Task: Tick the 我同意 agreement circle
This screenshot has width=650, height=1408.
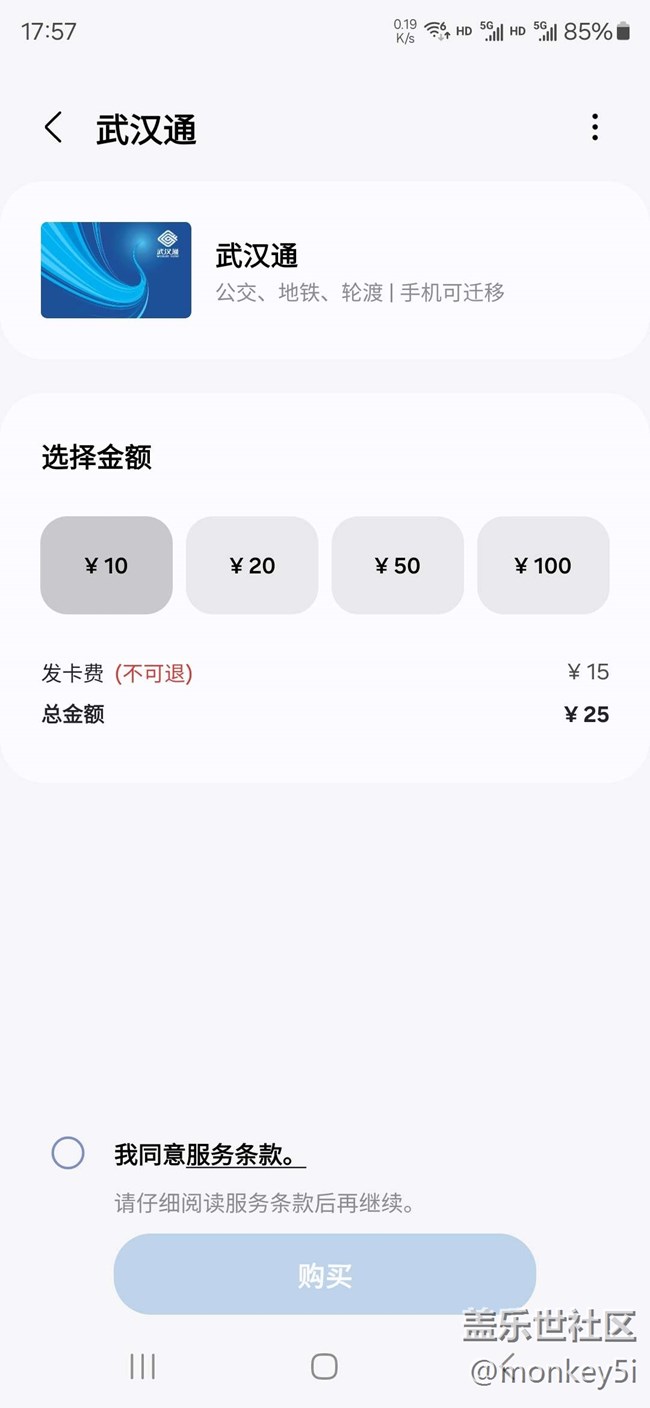Action: coord(68,1153)
